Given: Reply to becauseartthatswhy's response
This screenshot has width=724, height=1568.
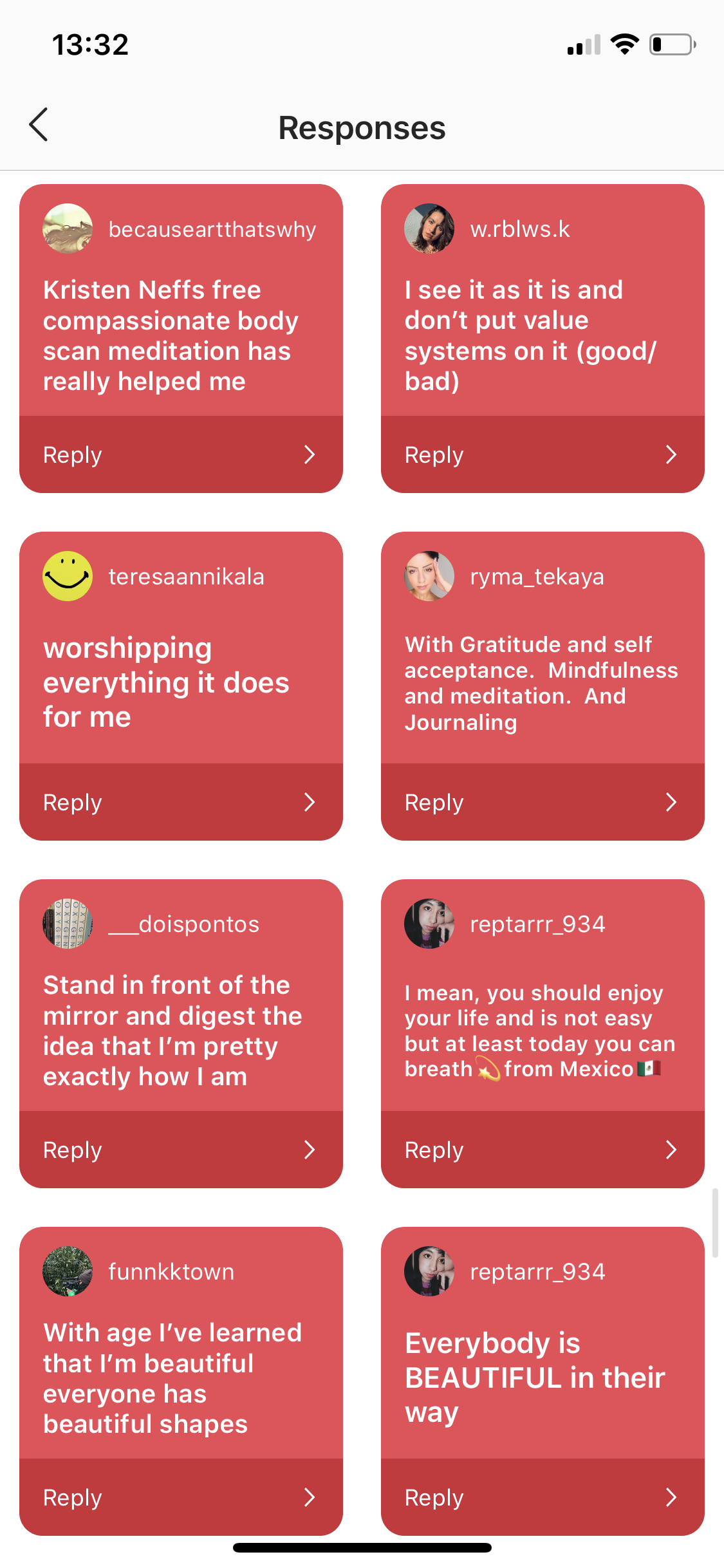Looking at the screenshot, I should (x=180, y=454).
